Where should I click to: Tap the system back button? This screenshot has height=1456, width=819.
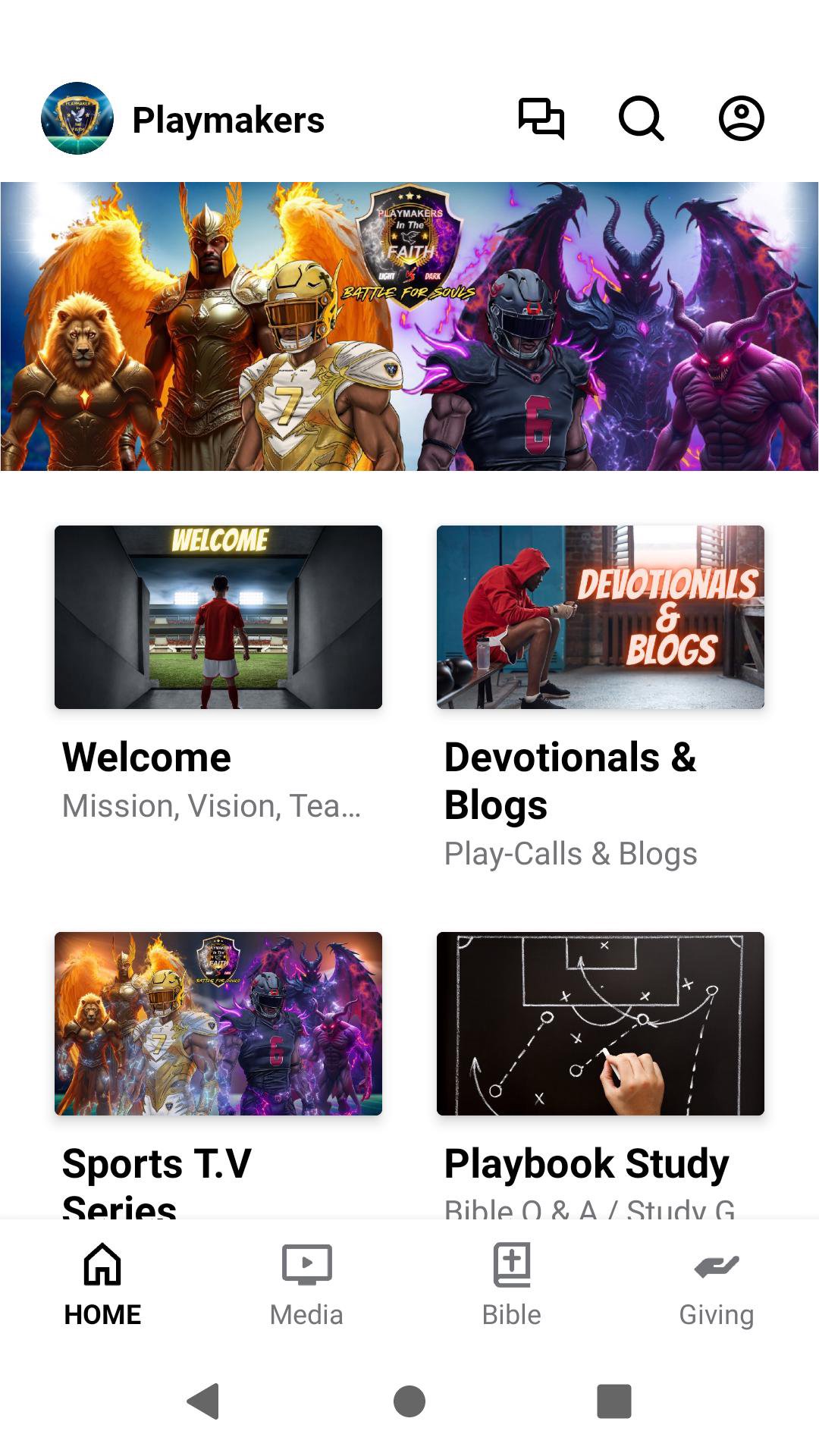pos(203,1401)
